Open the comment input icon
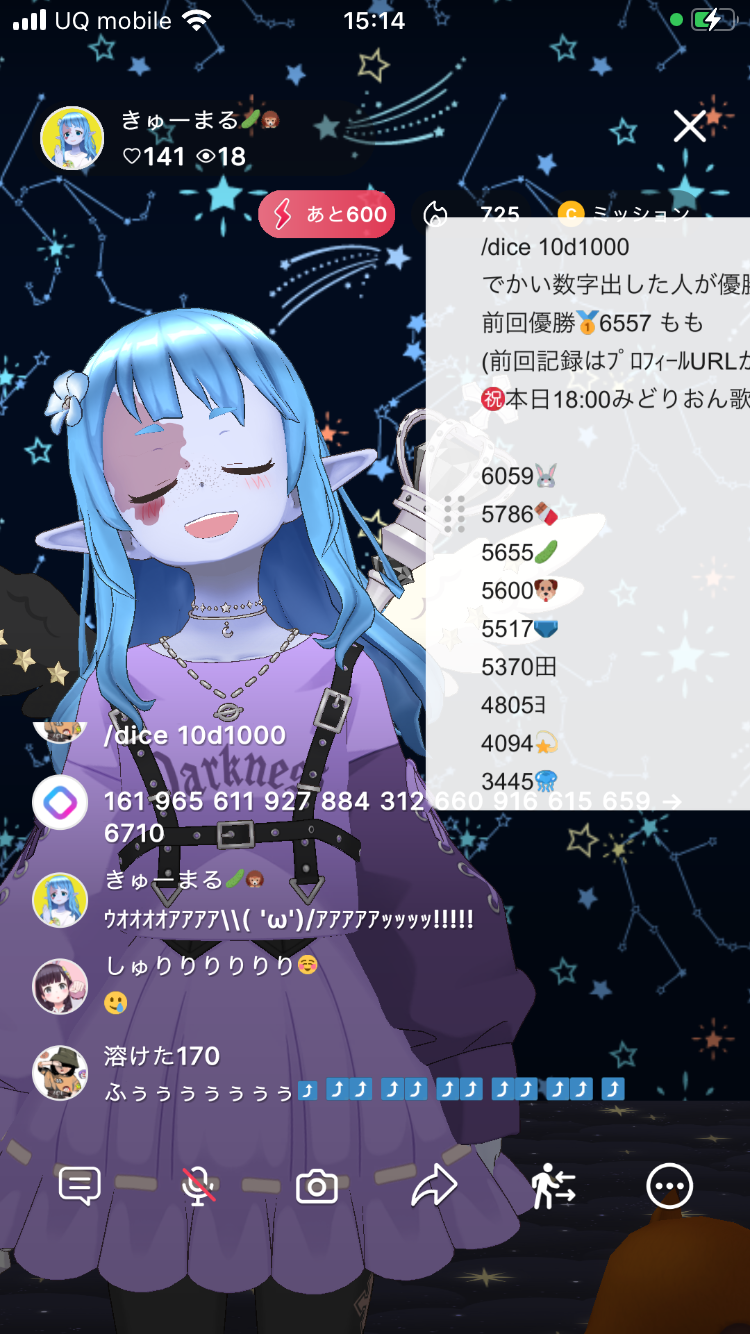The height and width of the screenshot is (1334, 750). point(79,1186)
